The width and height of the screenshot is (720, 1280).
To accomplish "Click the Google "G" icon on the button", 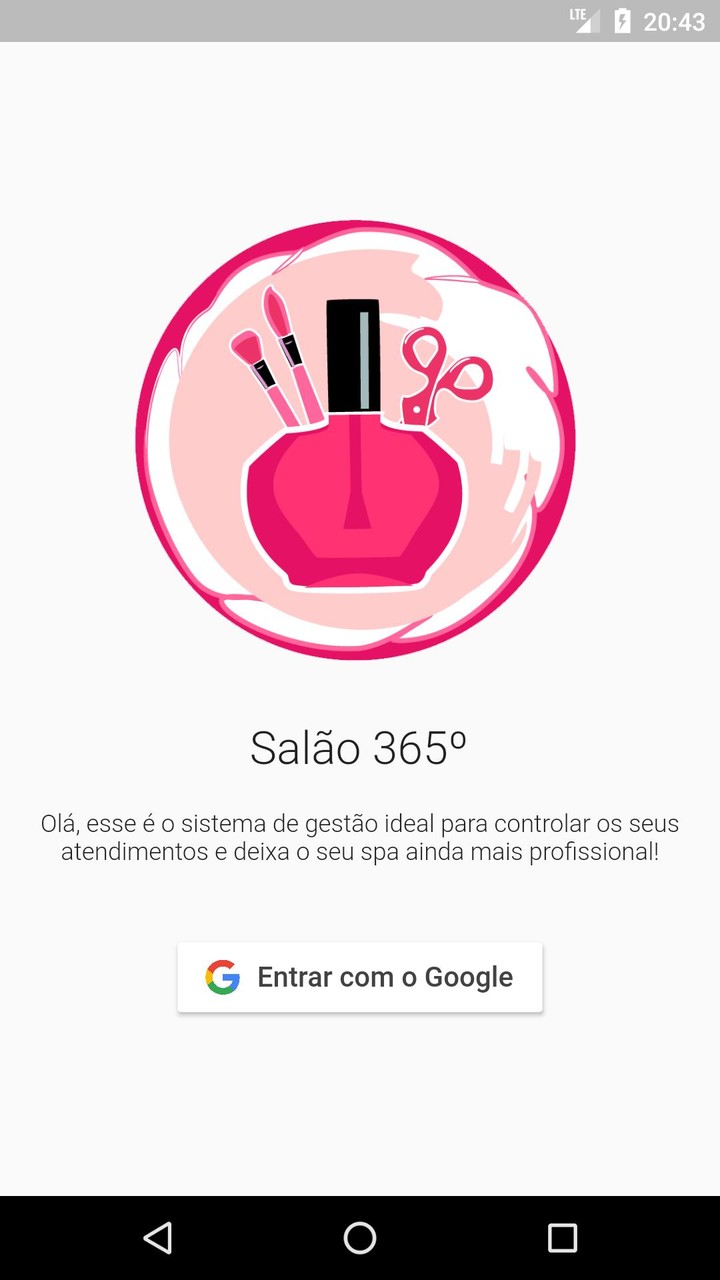I will click(x=224, y=976).
